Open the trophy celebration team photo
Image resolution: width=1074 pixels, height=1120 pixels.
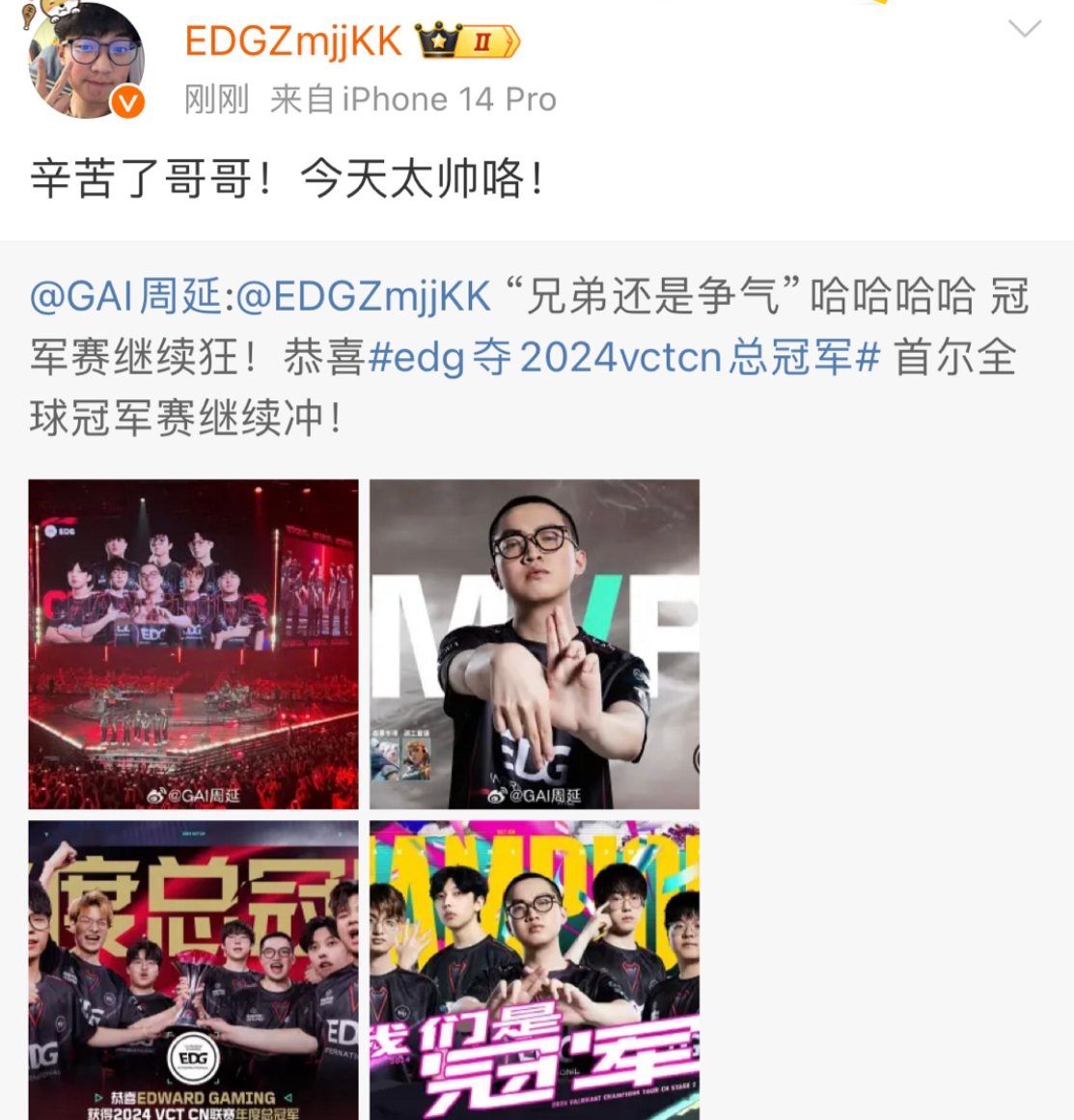coord(193,970)
